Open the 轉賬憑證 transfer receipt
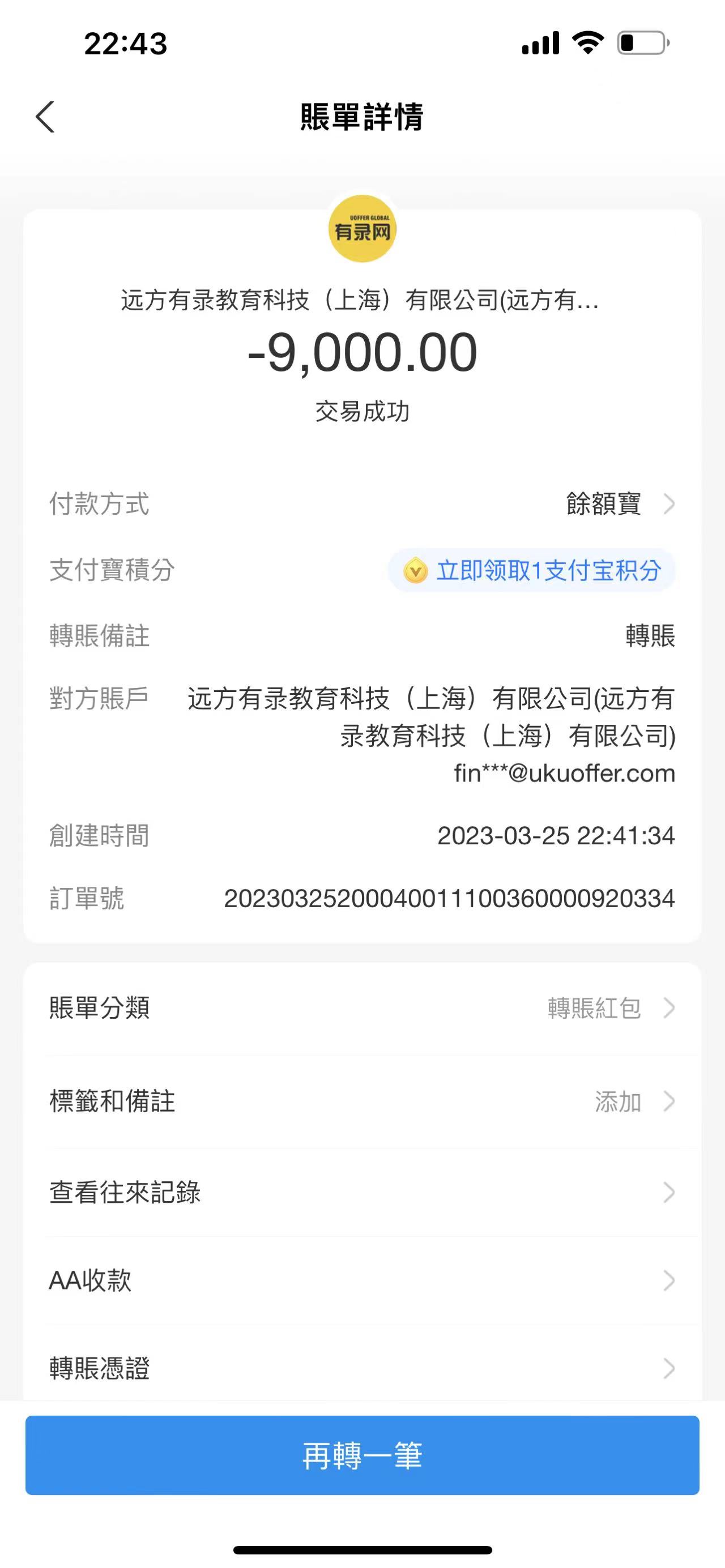 (x=362, y=1368)
